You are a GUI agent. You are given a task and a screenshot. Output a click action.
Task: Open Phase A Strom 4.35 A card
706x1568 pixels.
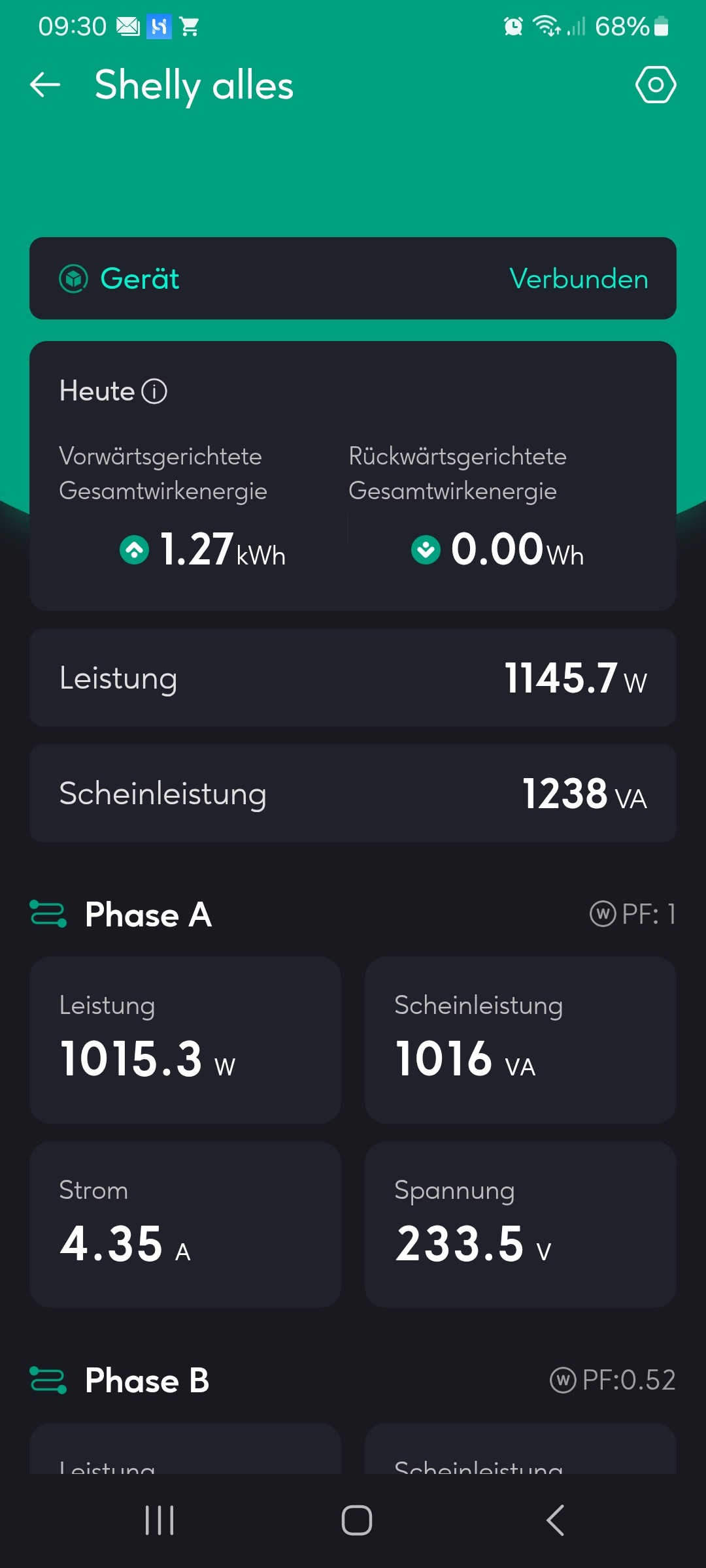pyautogui.click(x=185, y=1224)
